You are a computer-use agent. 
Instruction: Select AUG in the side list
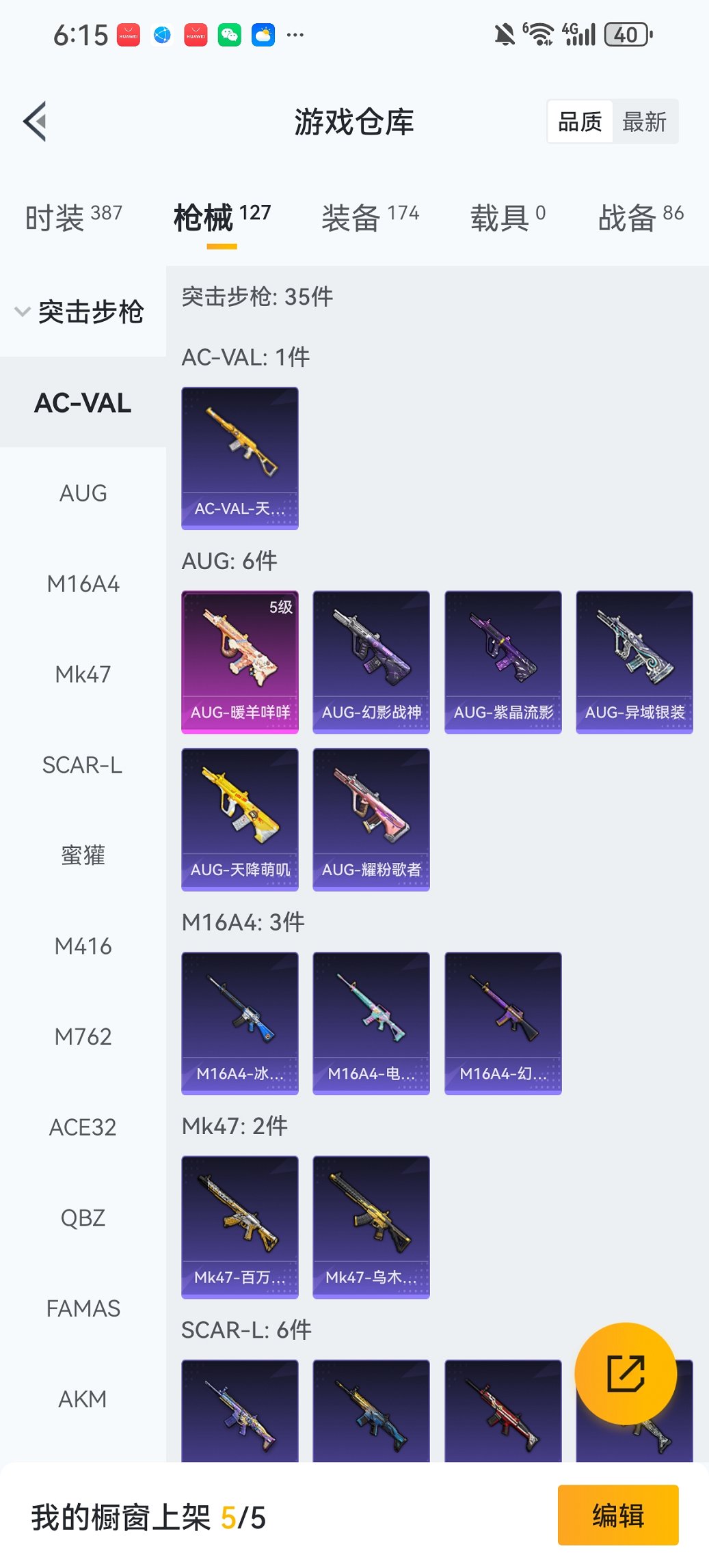click(x=83, y=493)
